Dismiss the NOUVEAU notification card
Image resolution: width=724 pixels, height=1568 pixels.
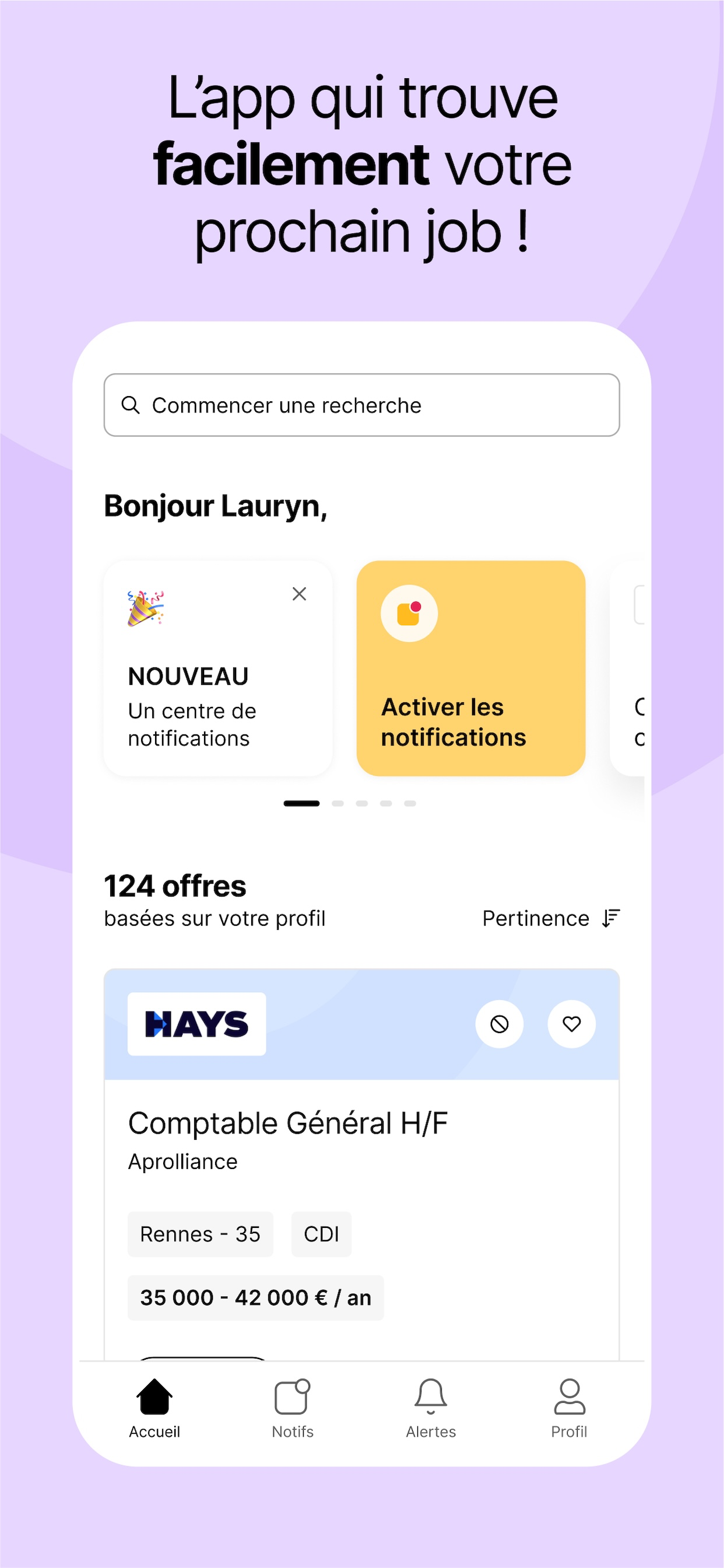(298, 593)
